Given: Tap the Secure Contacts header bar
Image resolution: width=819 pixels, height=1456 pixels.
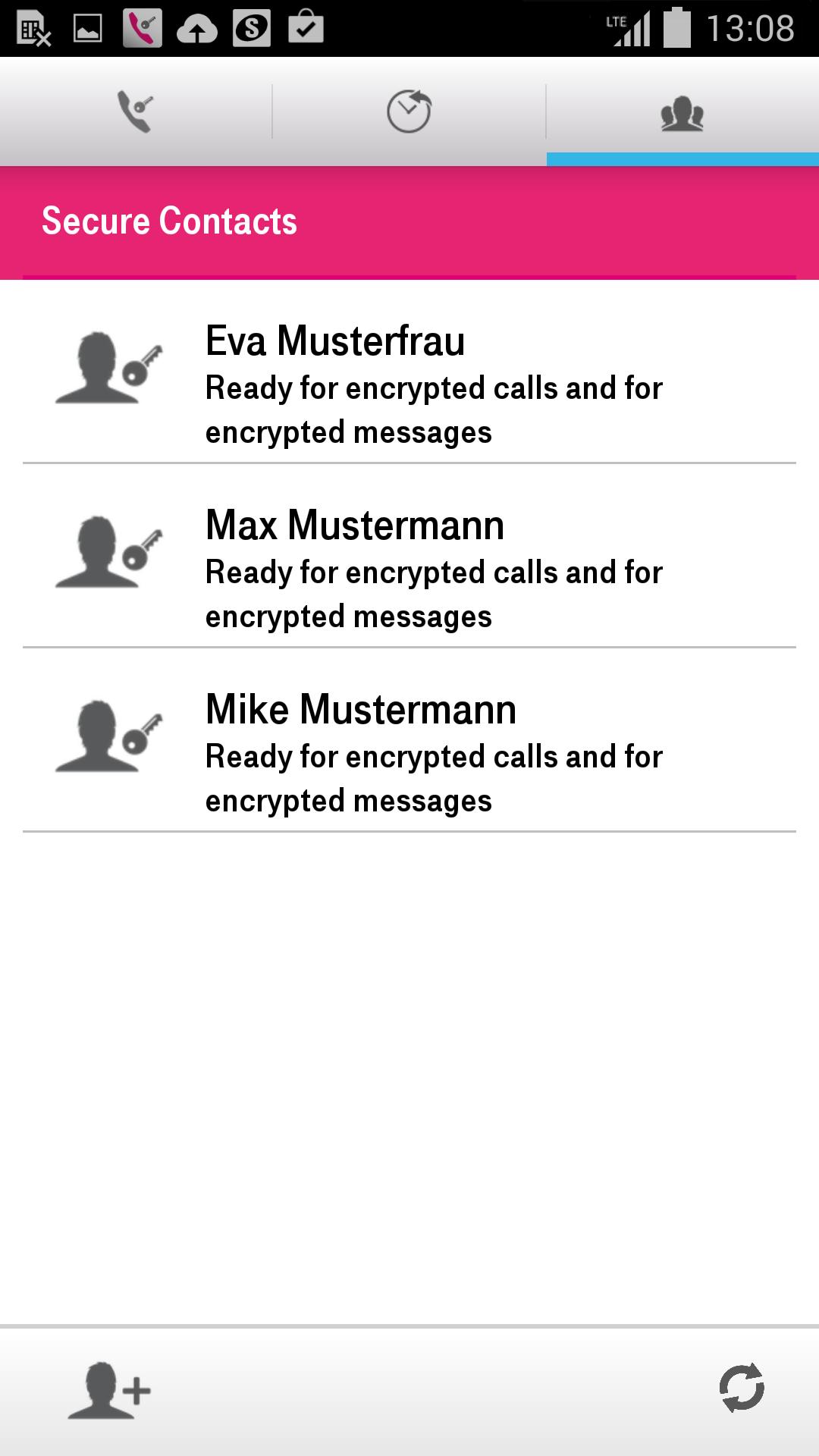Looking at the screenshot, I should [409, 221].
